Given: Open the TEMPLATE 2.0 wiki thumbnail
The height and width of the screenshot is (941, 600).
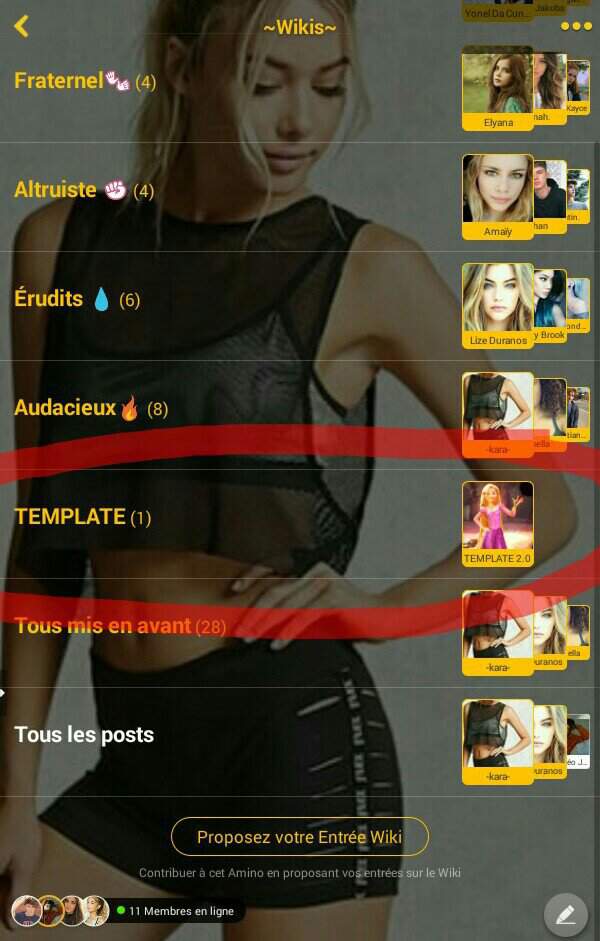Looking at the screenshot, I should (497, 524).
